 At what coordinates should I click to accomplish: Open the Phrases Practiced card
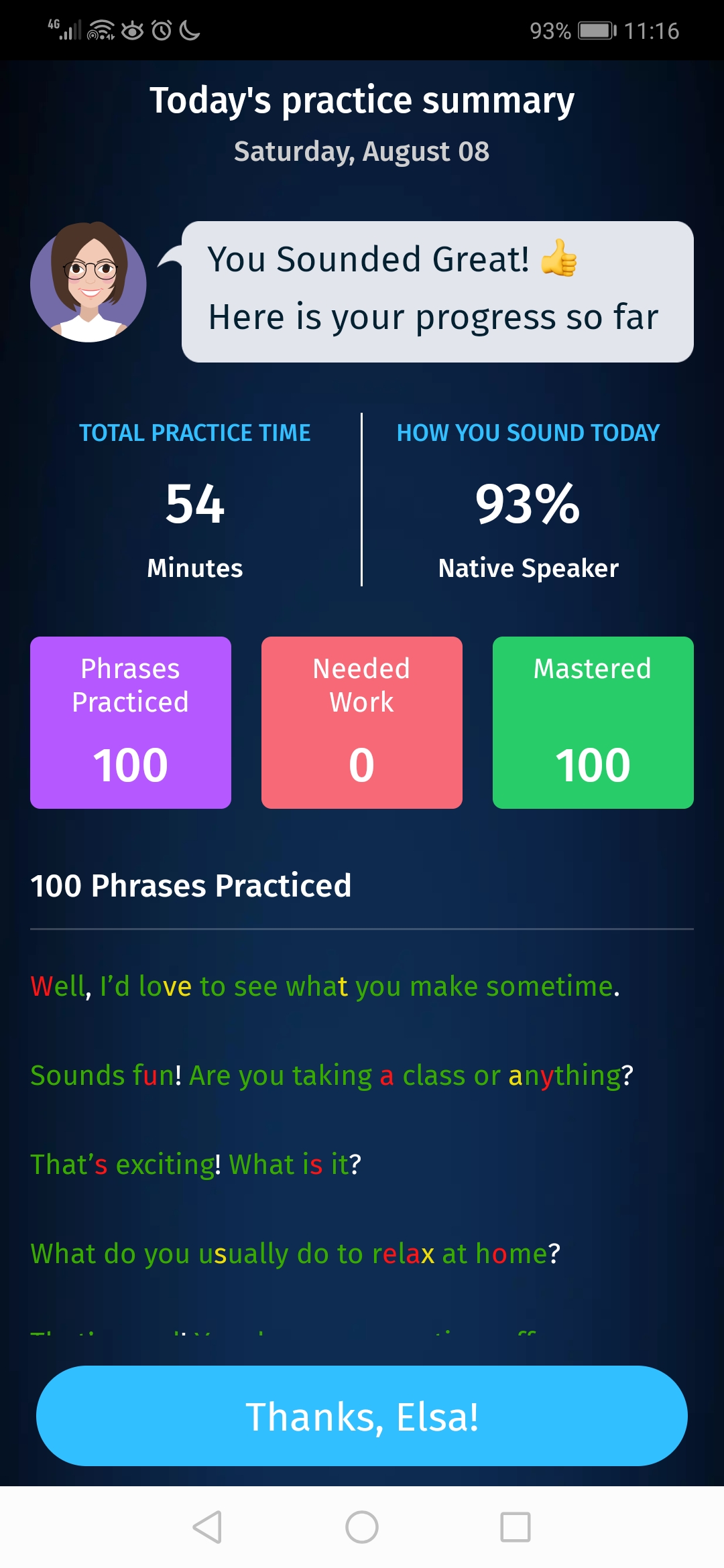coord(131,722)
